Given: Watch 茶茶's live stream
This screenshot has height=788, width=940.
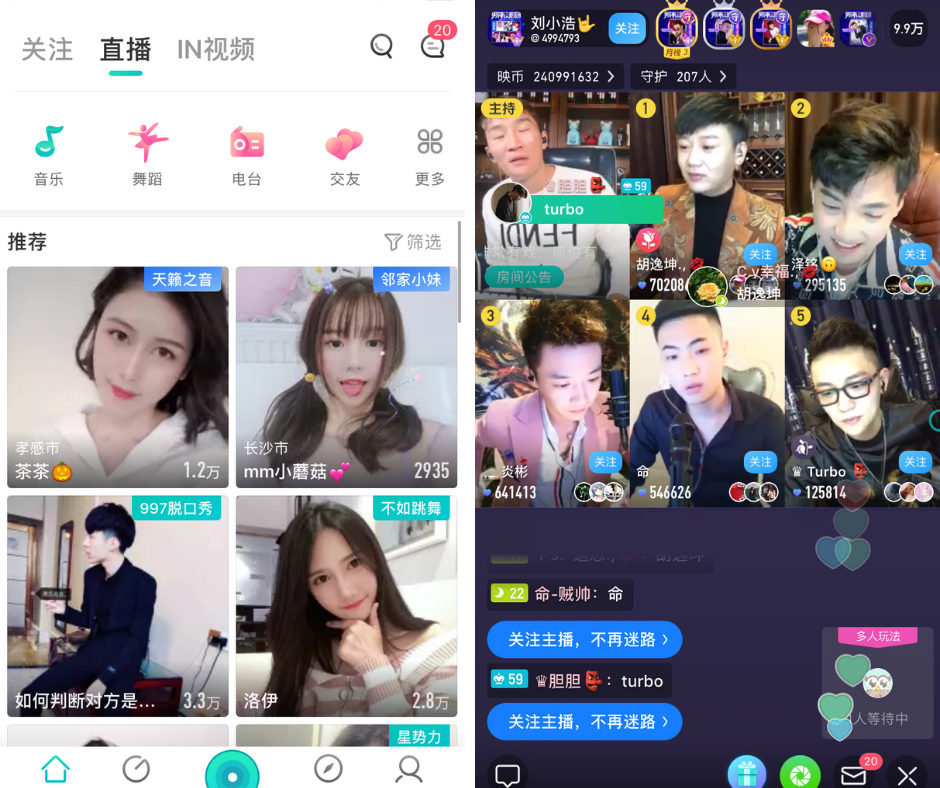Looking at the screenshot, I should point(118,377).
